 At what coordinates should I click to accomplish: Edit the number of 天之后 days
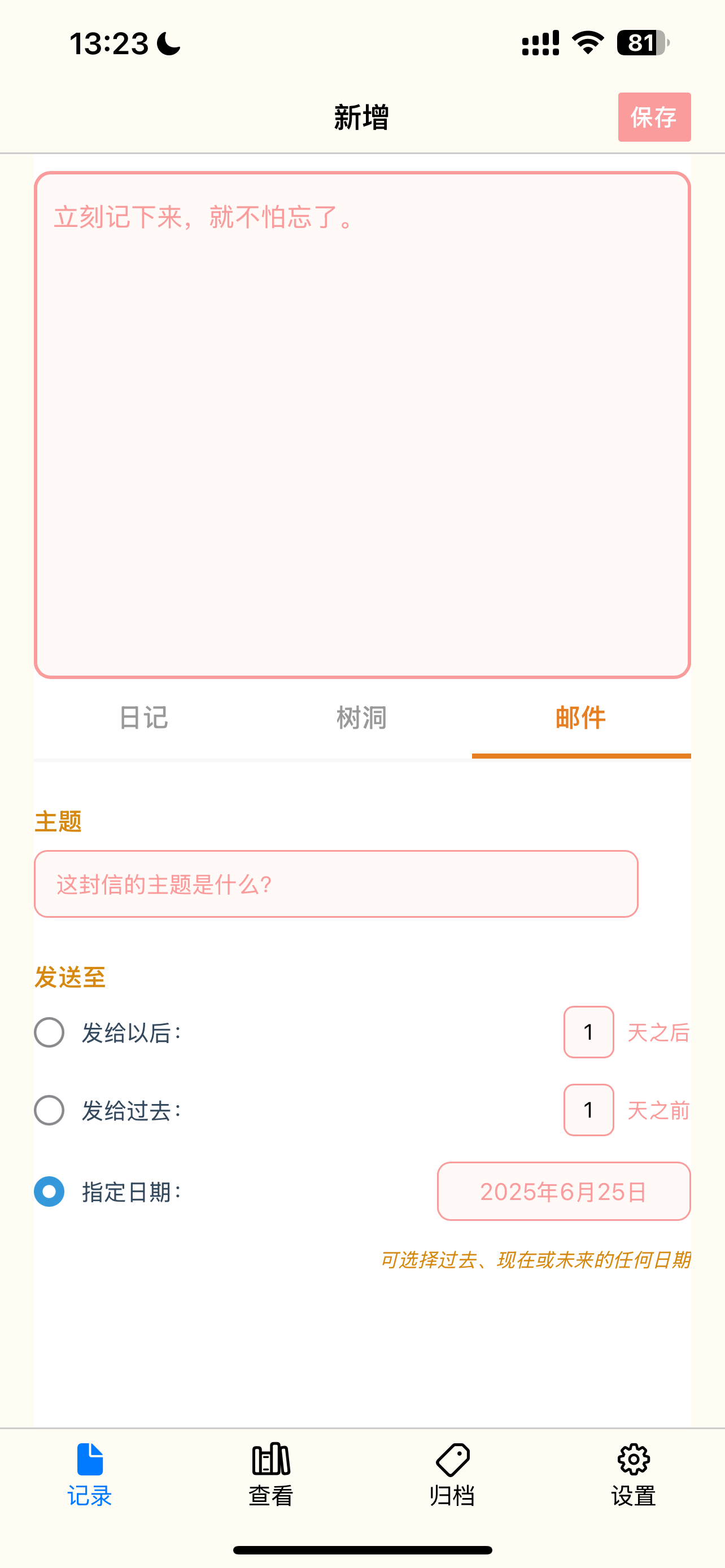coord(589,1032)
